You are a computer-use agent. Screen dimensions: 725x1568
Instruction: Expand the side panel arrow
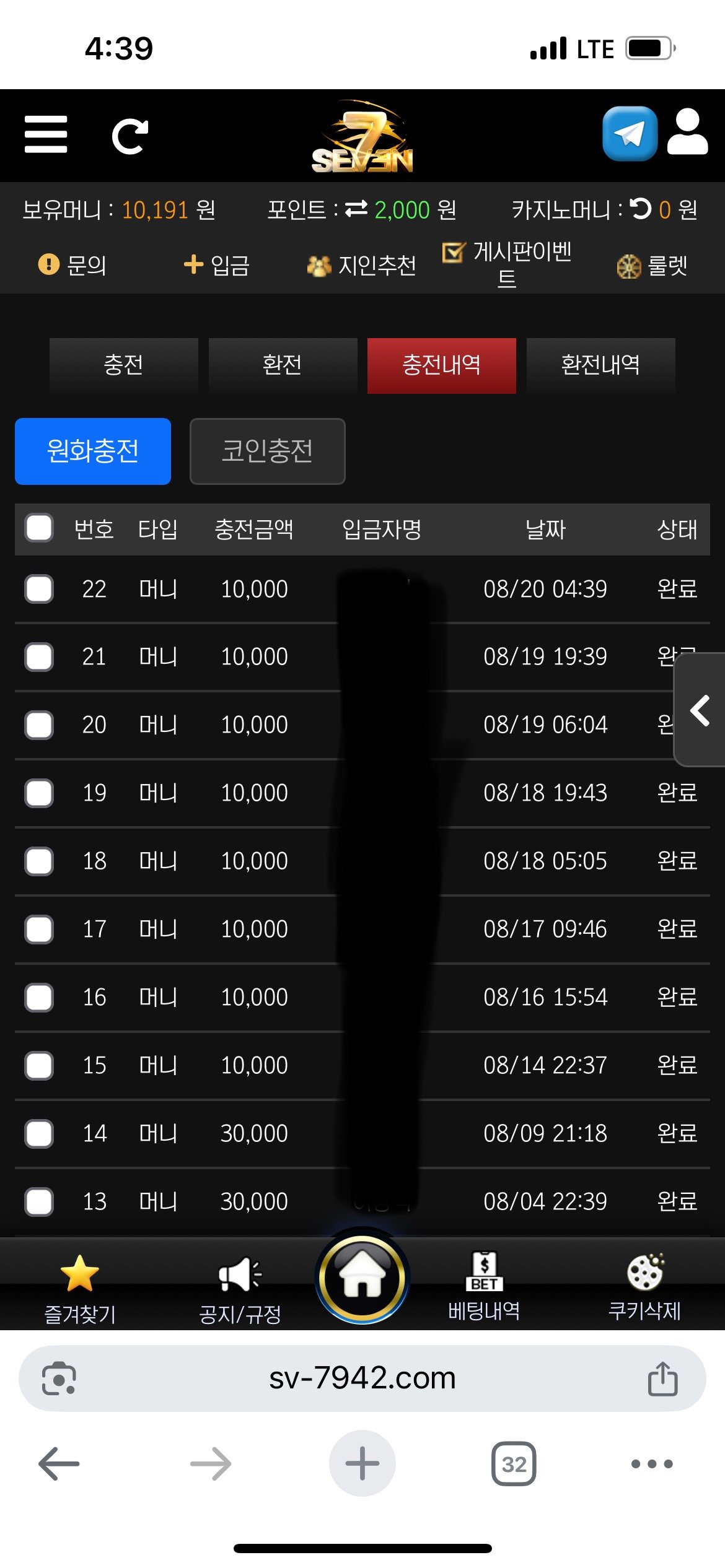pos(700,710)
